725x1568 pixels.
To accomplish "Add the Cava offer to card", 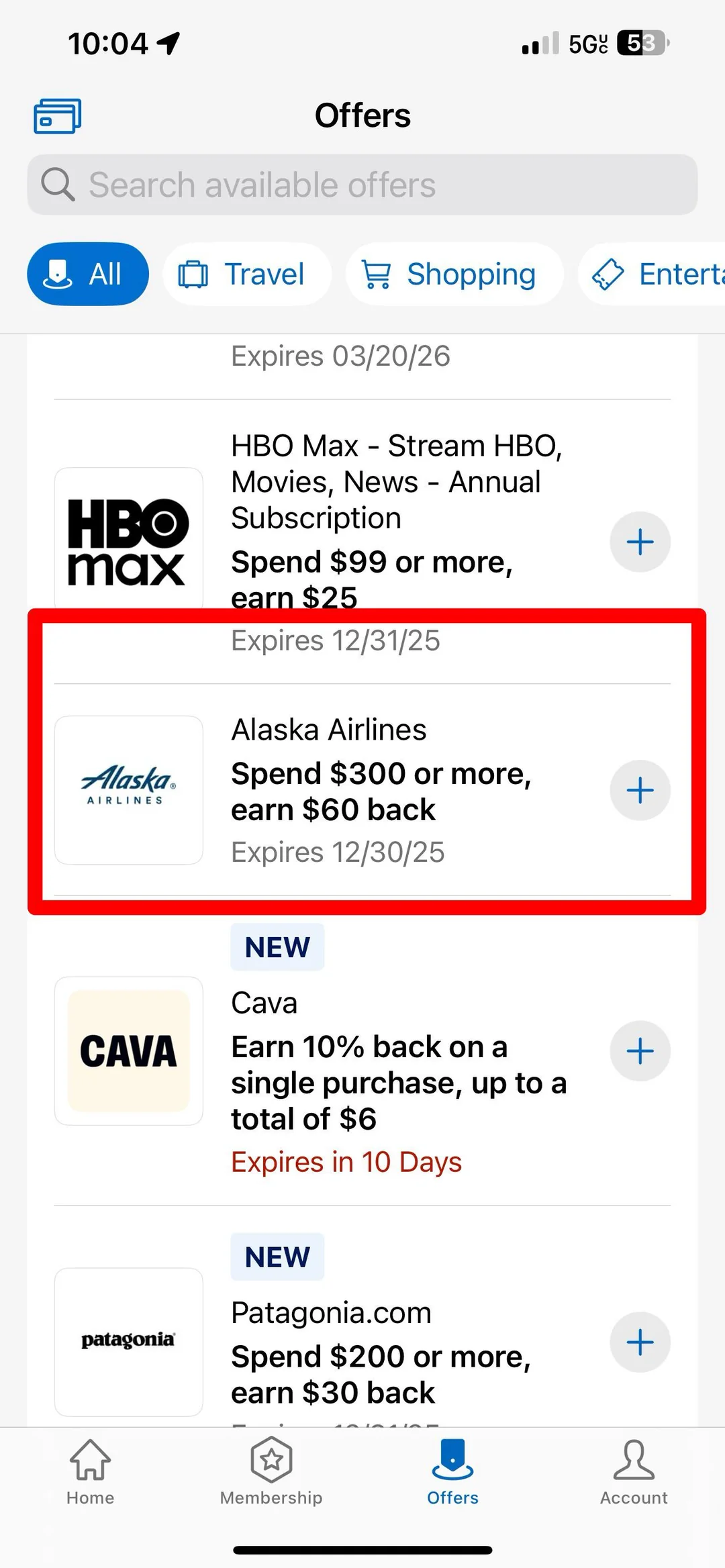I will (640, 1051).
